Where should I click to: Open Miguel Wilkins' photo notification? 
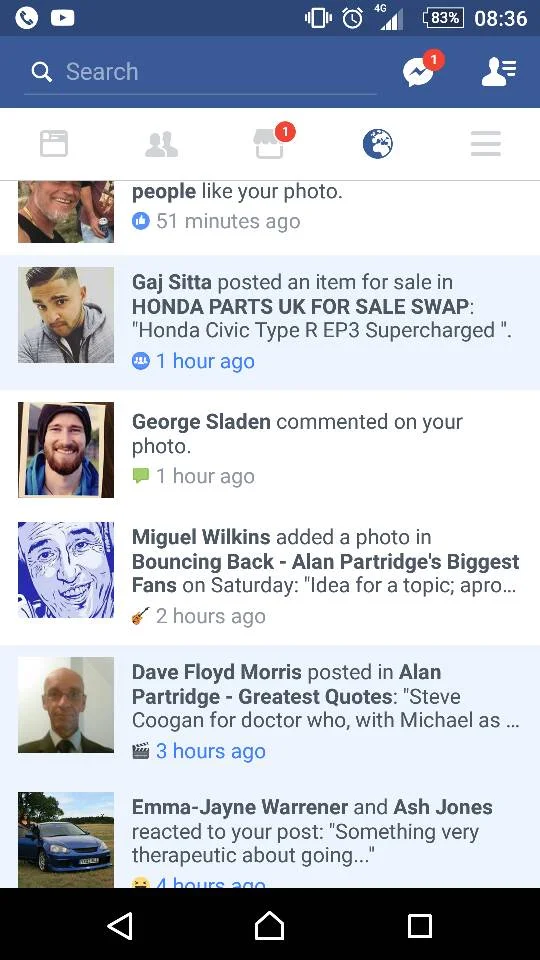point(270,577)
